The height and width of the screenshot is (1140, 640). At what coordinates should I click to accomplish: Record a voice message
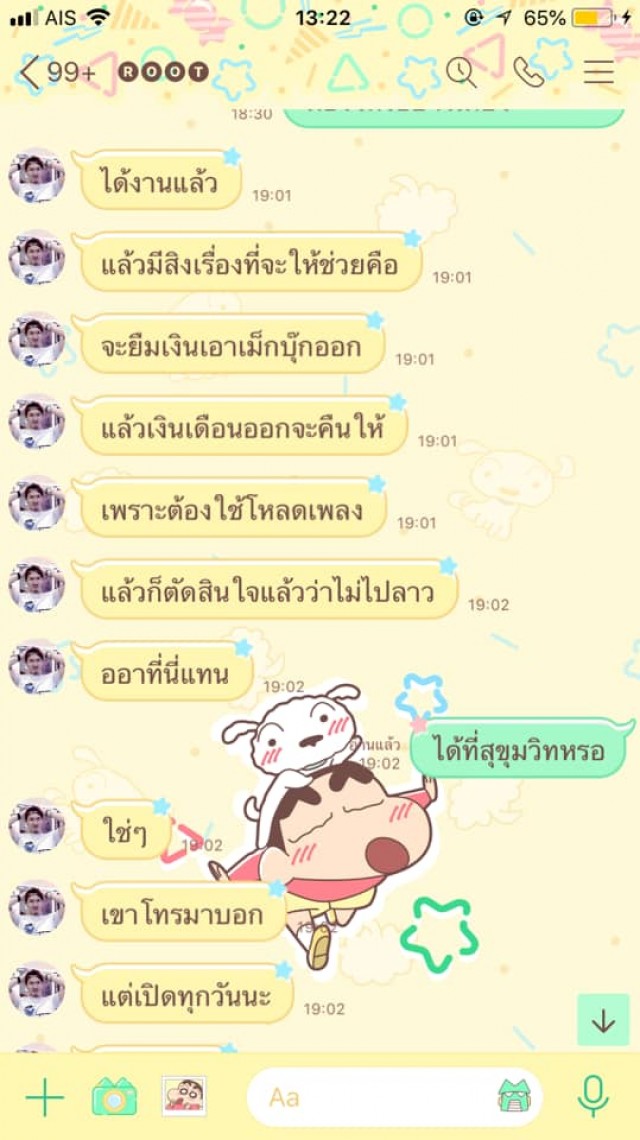point(593,1097)
